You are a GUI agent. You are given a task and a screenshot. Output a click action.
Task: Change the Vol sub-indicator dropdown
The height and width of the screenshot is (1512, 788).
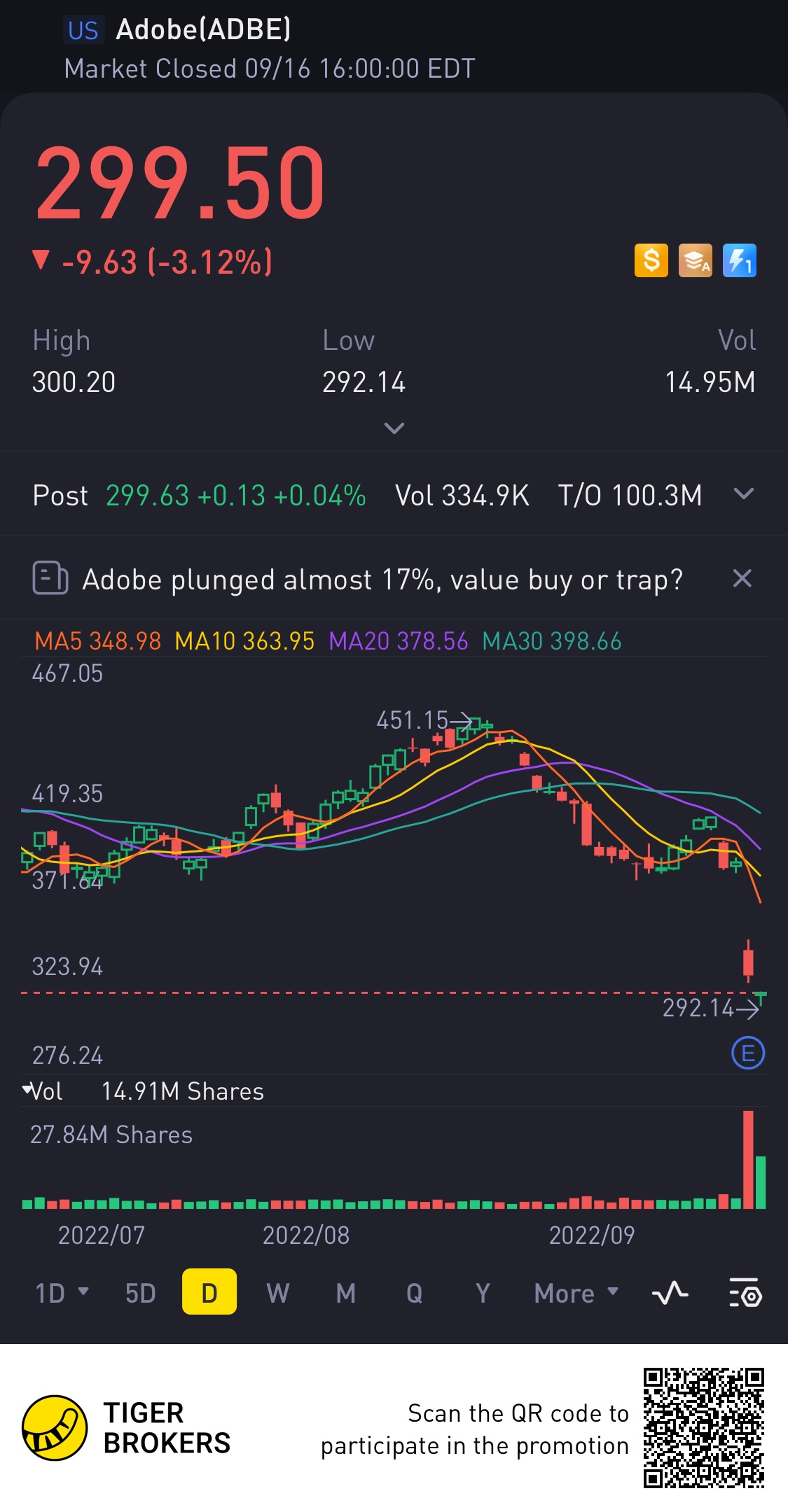click(43, 1091)
